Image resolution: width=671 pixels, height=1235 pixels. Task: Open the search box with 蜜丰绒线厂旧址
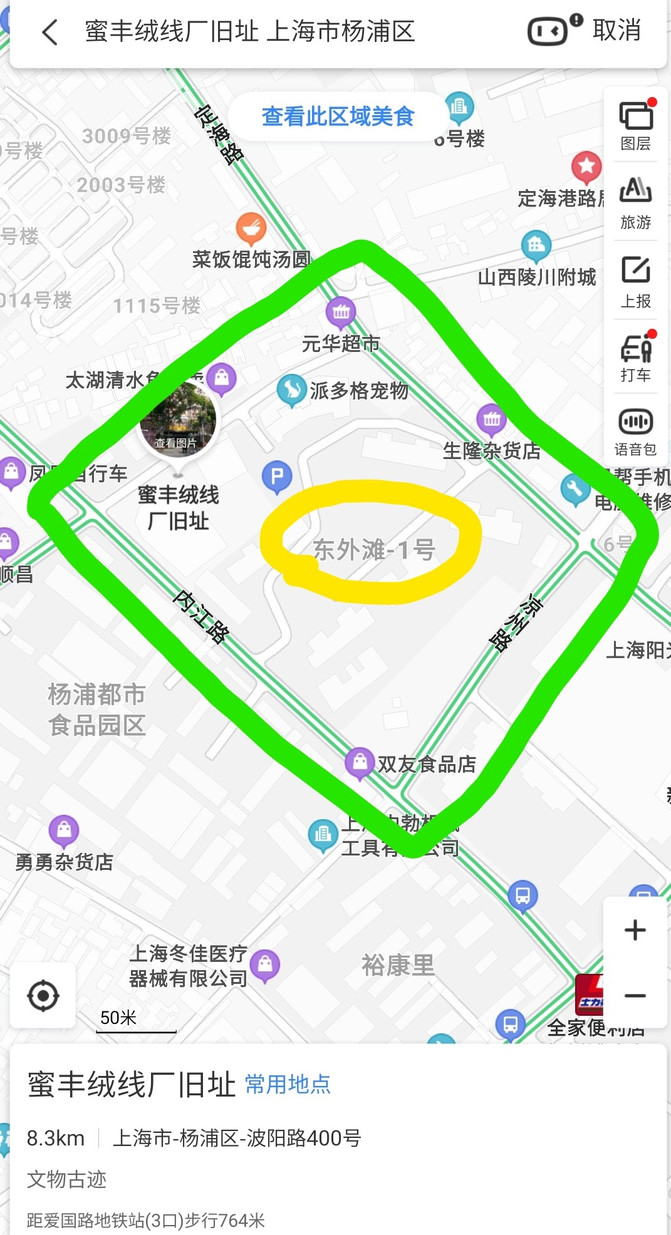click(x=250, y=32)
